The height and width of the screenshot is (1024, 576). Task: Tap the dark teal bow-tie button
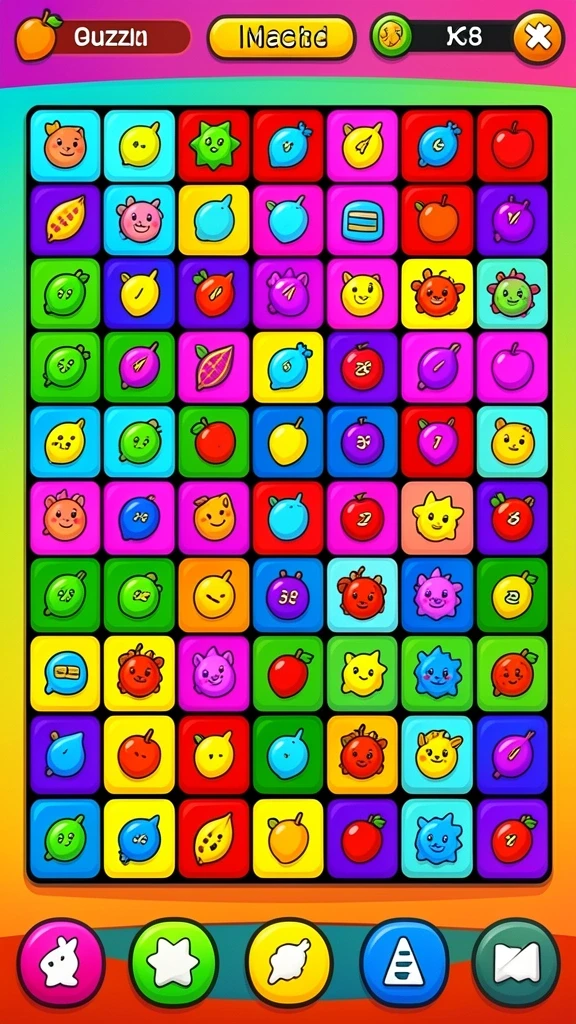point(516,963)
